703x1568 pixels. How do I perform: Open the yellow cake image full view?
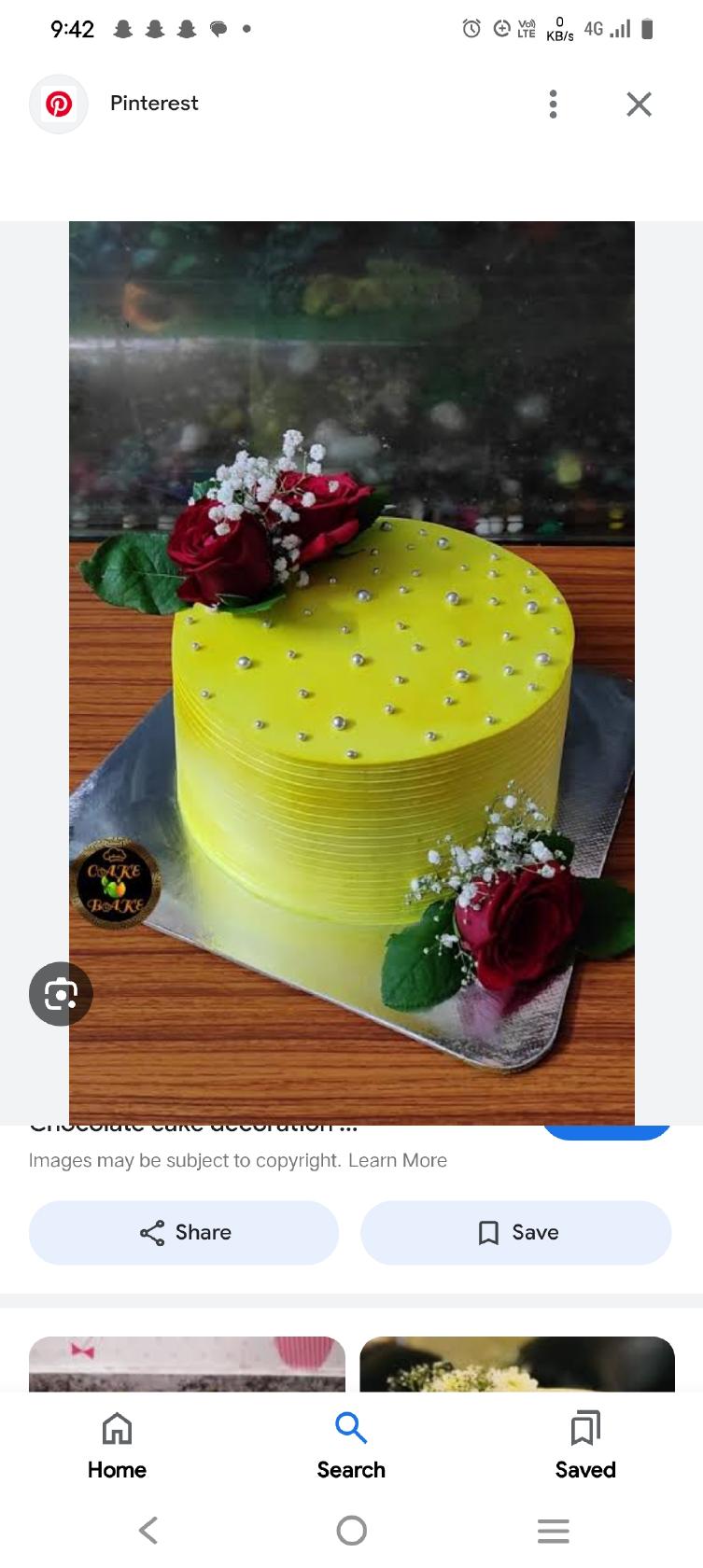click(x=352, y=672)
